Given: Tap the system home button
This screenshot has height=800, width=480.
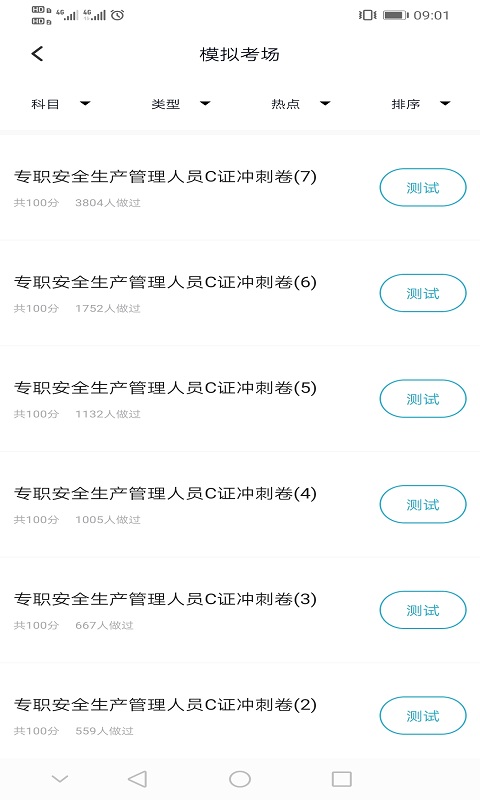Looking at the screenshot, I should click(240, 779).
